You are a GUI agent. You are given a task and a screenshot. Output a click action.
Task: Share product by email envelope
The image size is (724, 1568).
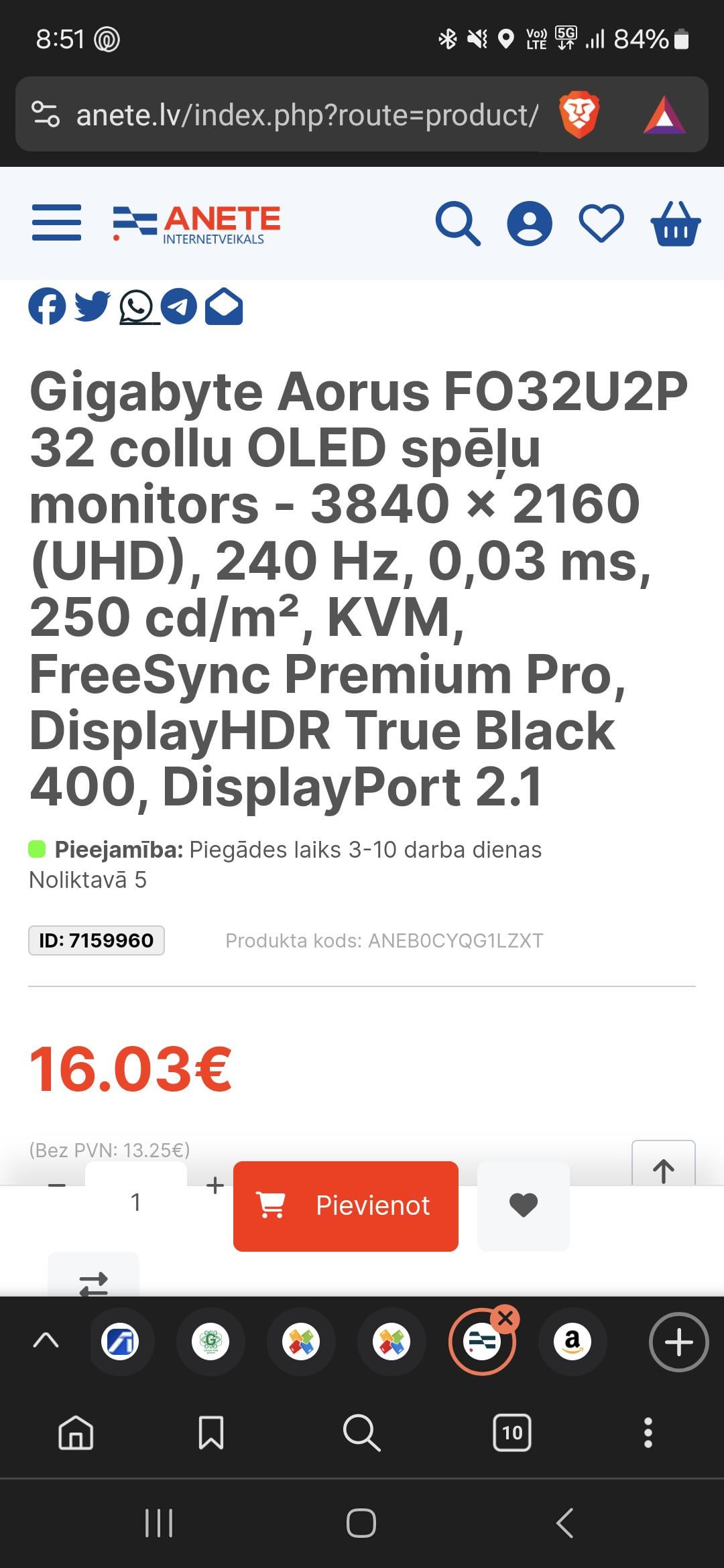pyautogui.click(x=224, y=307)
